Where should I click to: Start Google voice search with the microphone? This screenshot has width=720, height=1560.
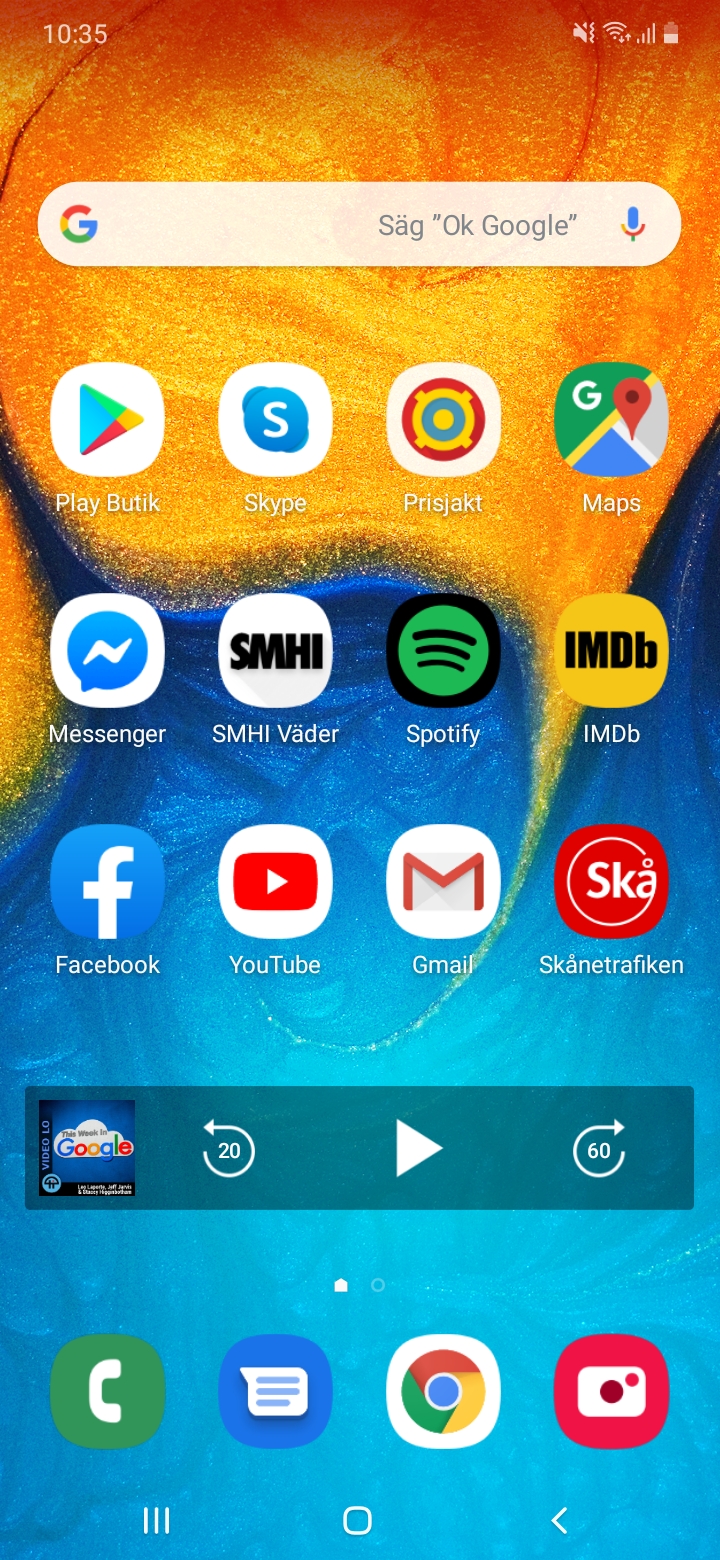632,225
